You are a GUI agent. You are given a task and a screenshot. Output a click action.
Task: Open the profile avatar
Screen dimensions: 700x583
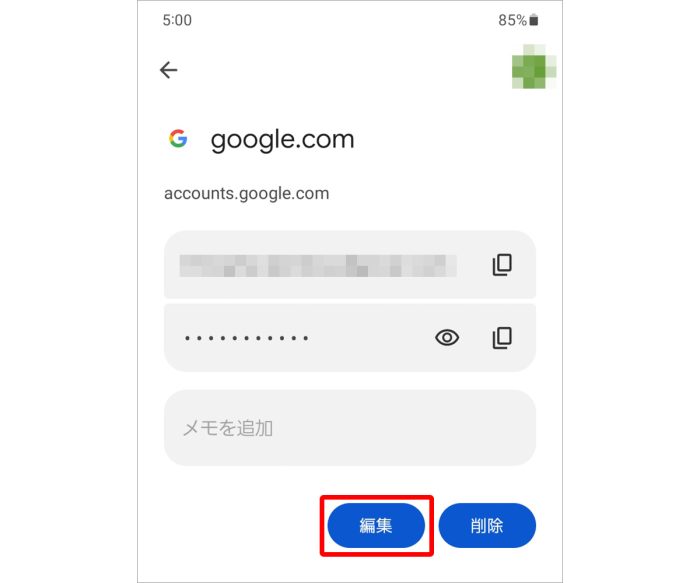tap(533, 67)
